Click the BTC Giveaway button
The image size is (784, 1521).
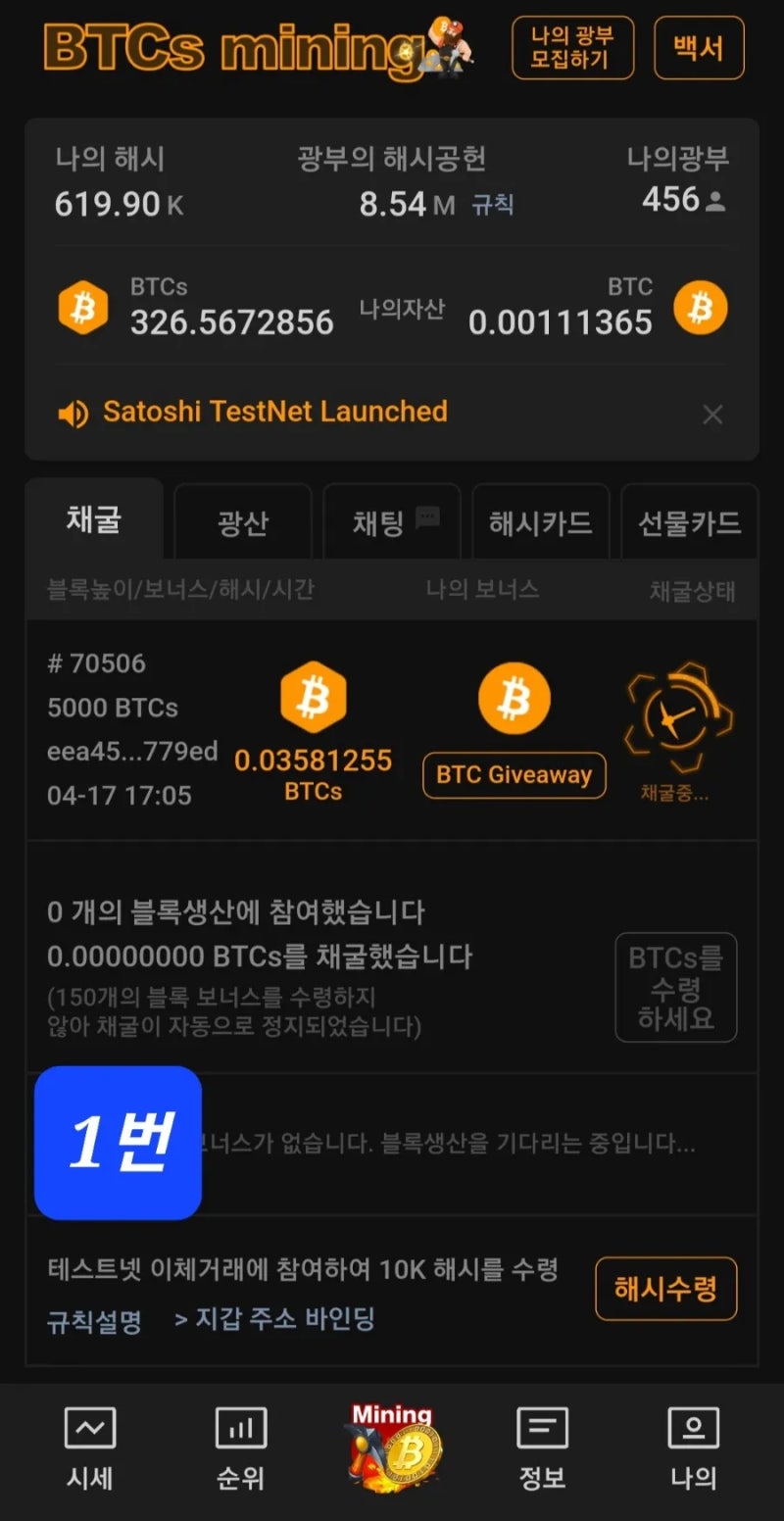pyautogui.click(x=514, y=775)
